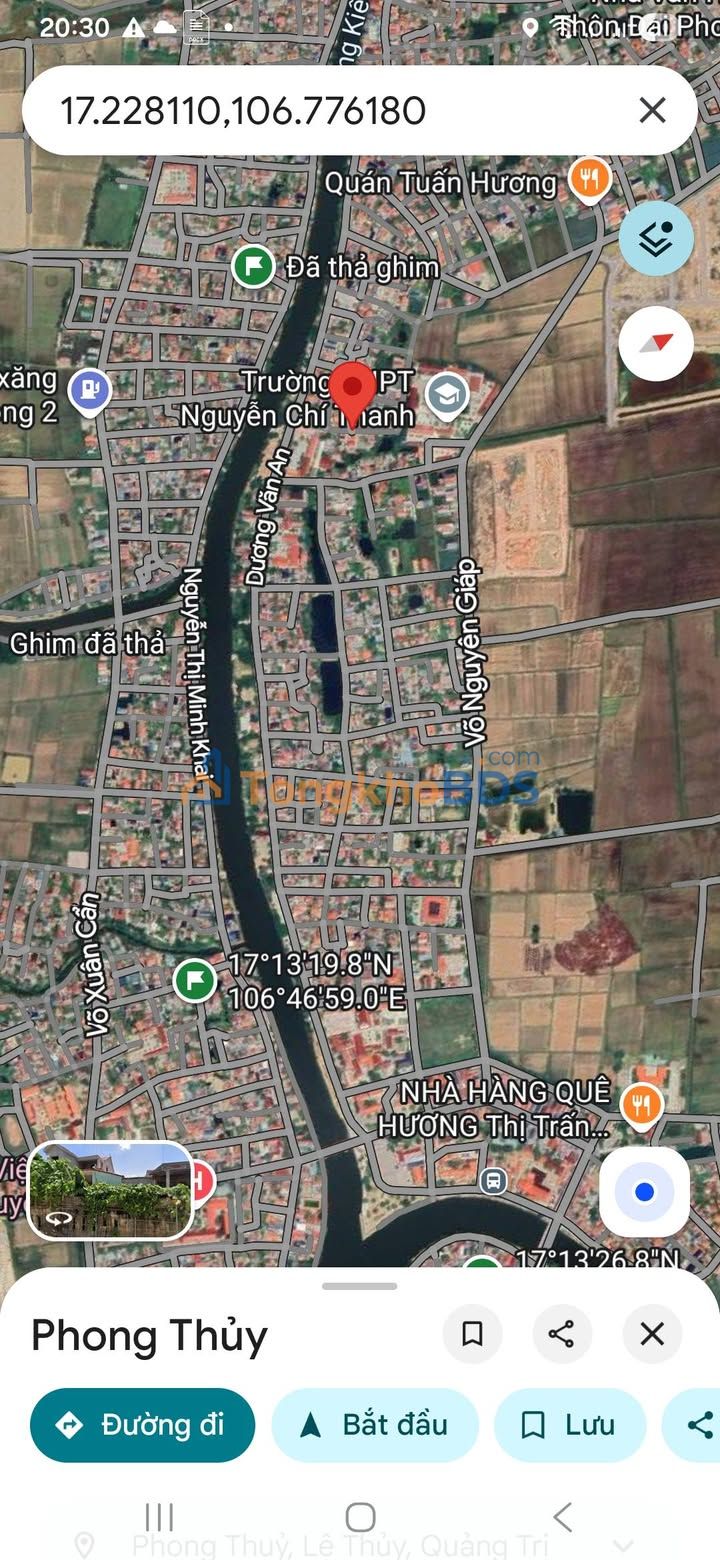The width and height of the screenshot is (720, 1560).
Task: Clear the coordinates in the search bar
Action: (x=652, y=110)
